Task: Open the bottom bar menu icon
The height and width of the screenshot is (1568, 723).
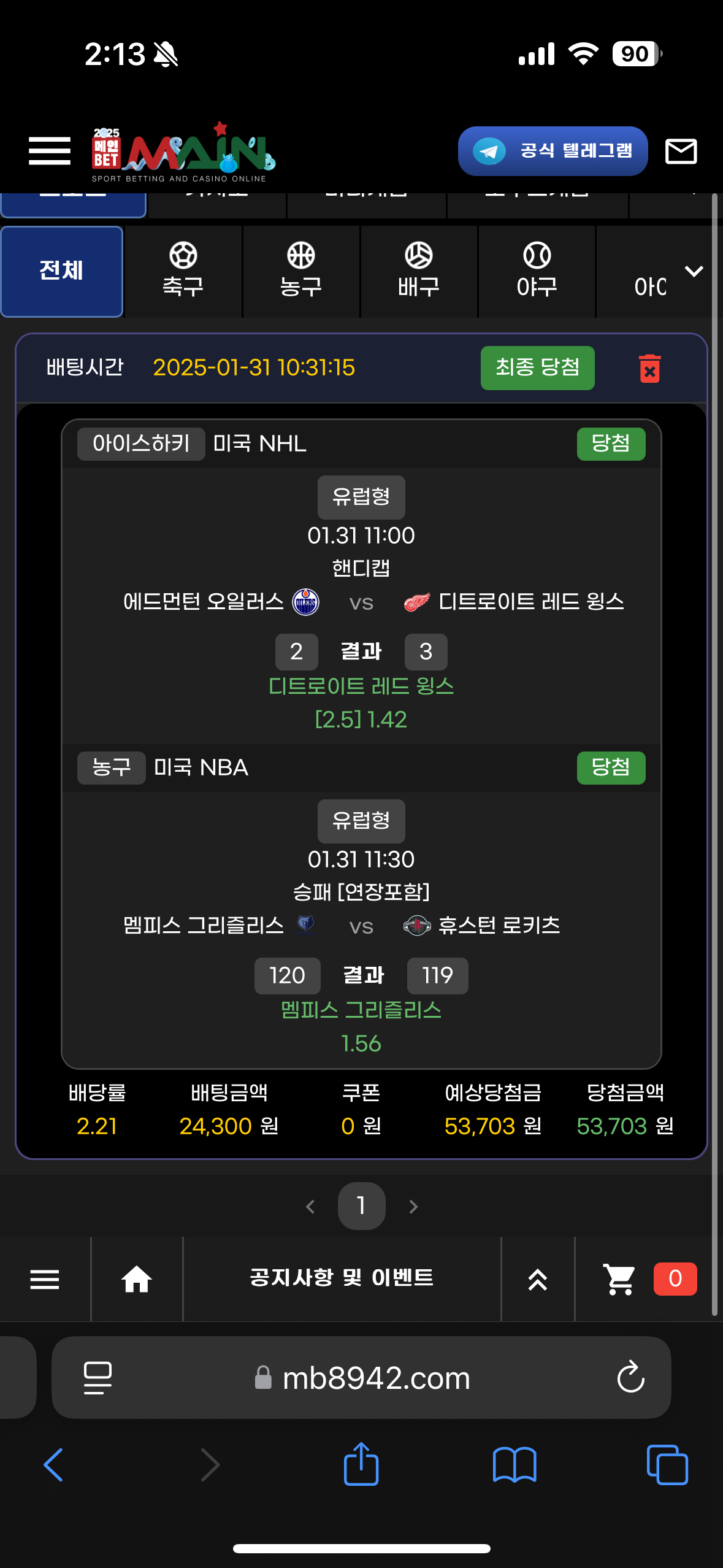Action: [45, 1279]
